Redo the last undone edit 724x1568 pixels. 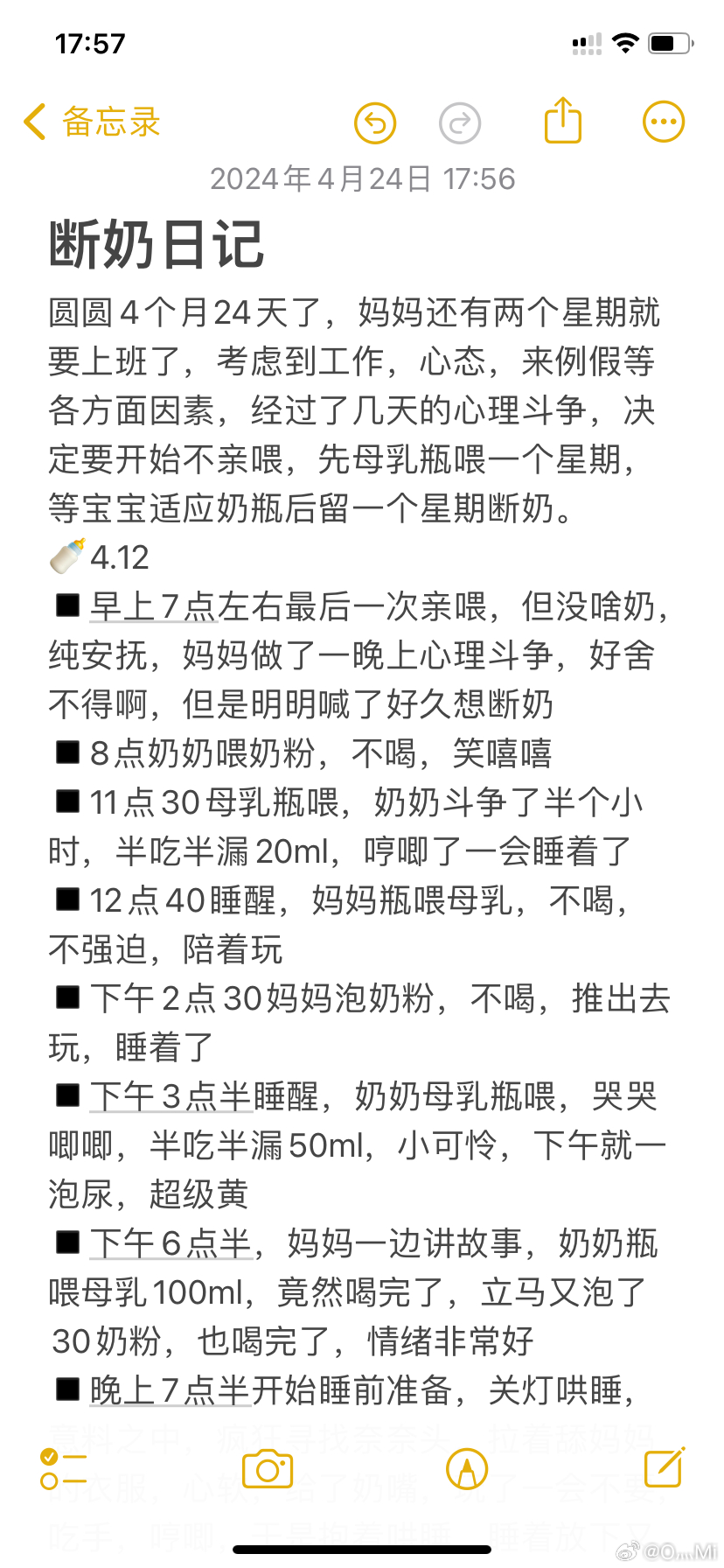point(460,122)
